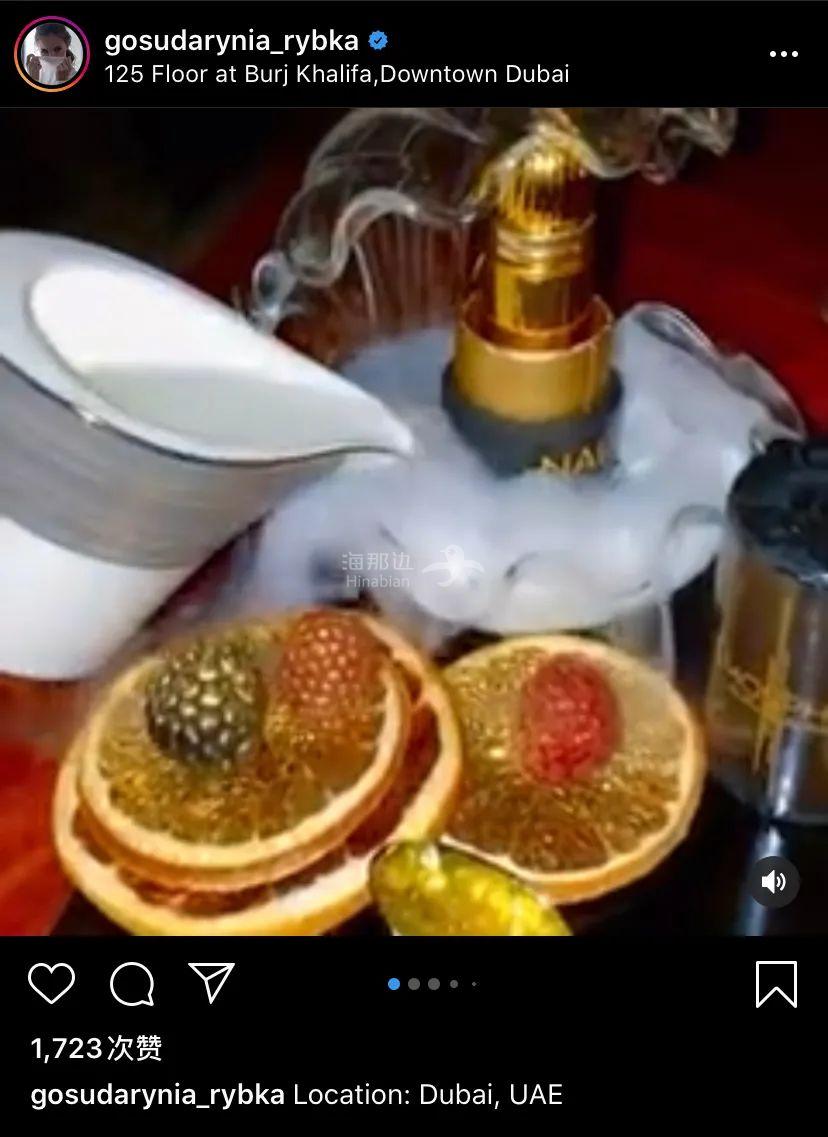Like this post with the heart icon
Image resolution: width=828 pixels, height=1137 pixels.
[x=51, y=984]
